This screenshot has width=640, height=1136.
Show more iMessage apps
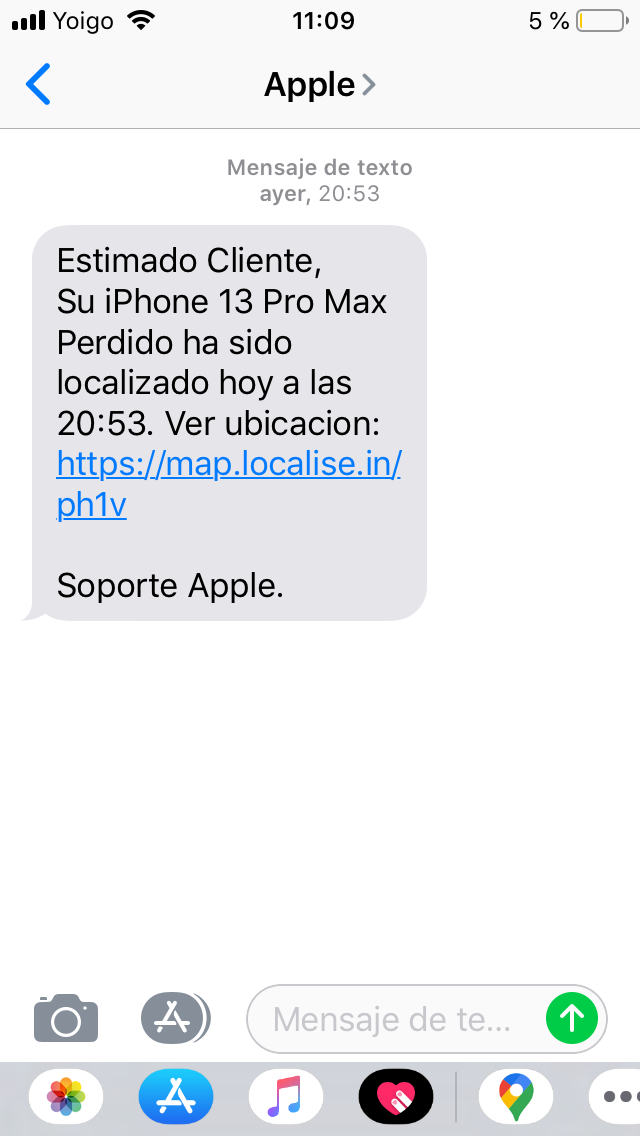pos(615,1097)
